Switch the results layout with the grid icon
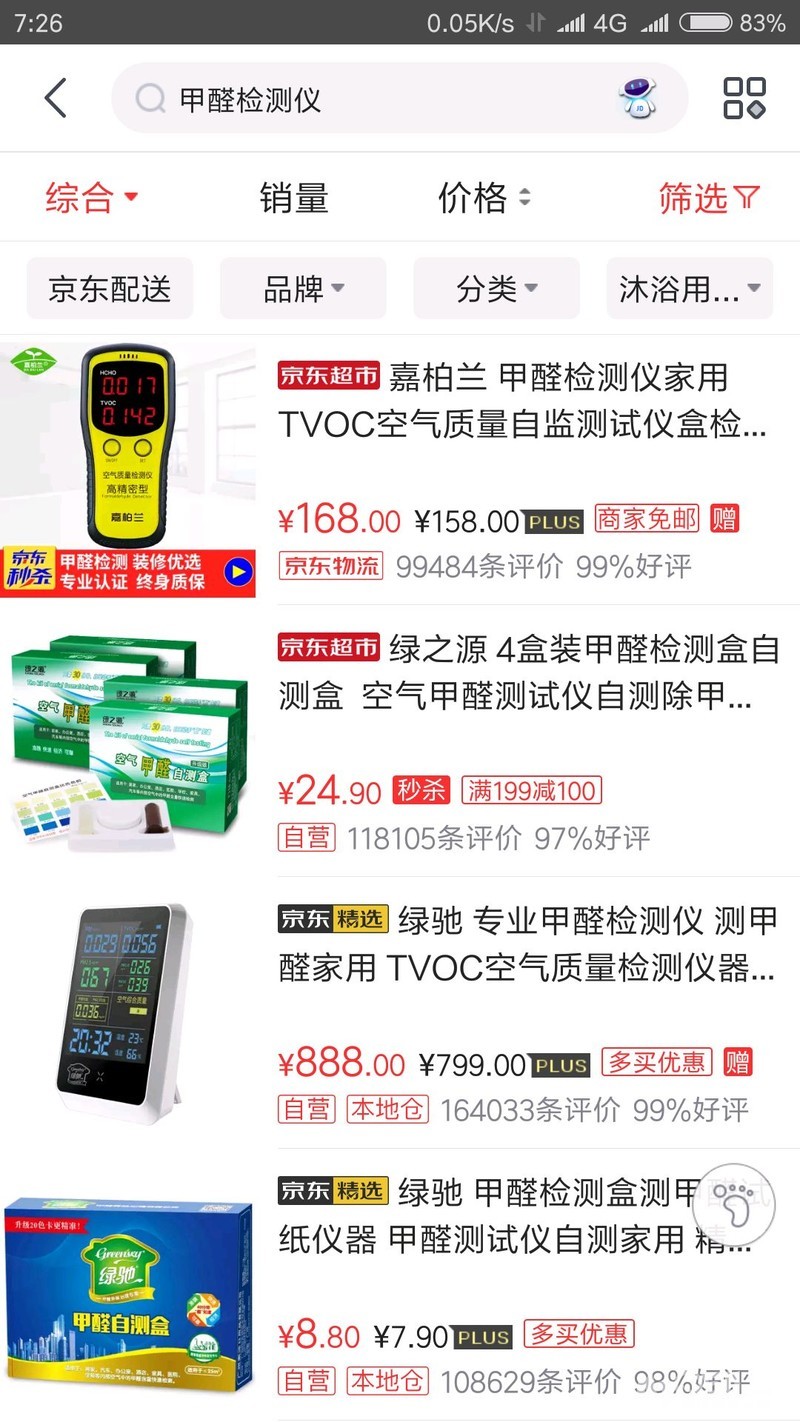Screen dimensions: 800x1422 coord(744,99)
